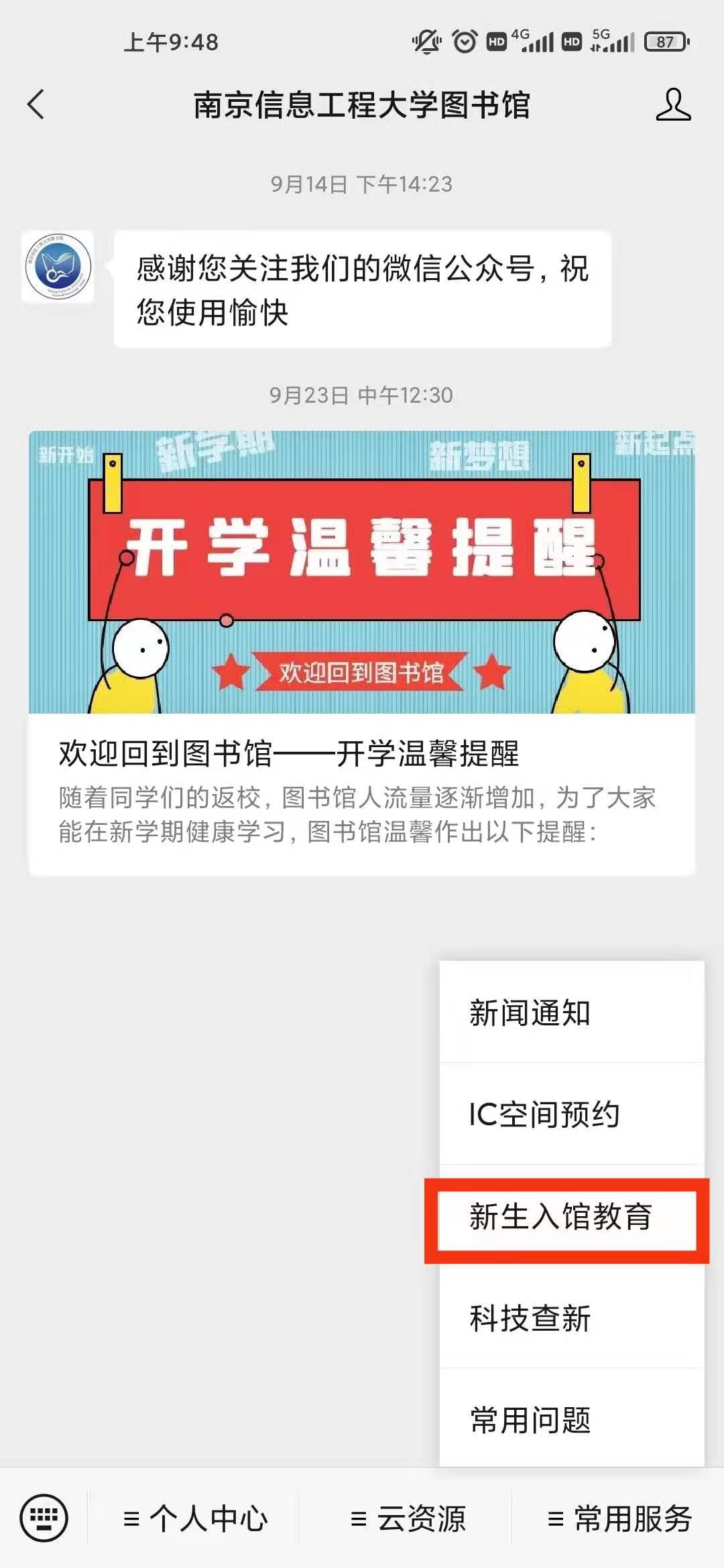Open 科技查新 menu entry
Screen dimensions: 724x1568
[571, 1318]
